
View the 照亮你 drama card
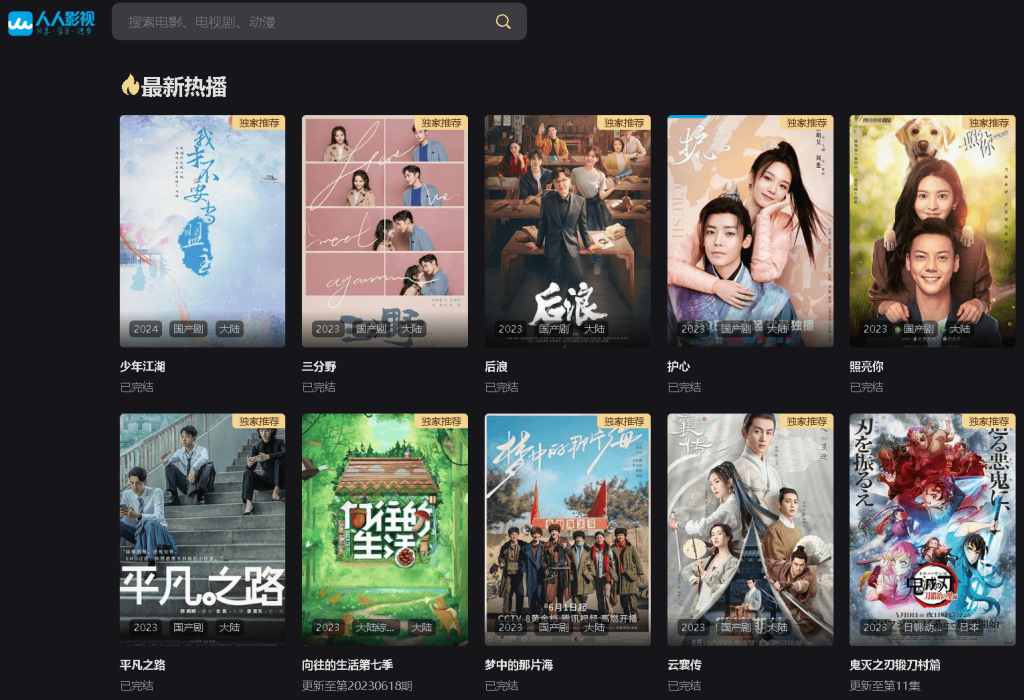tap(932, 231)
